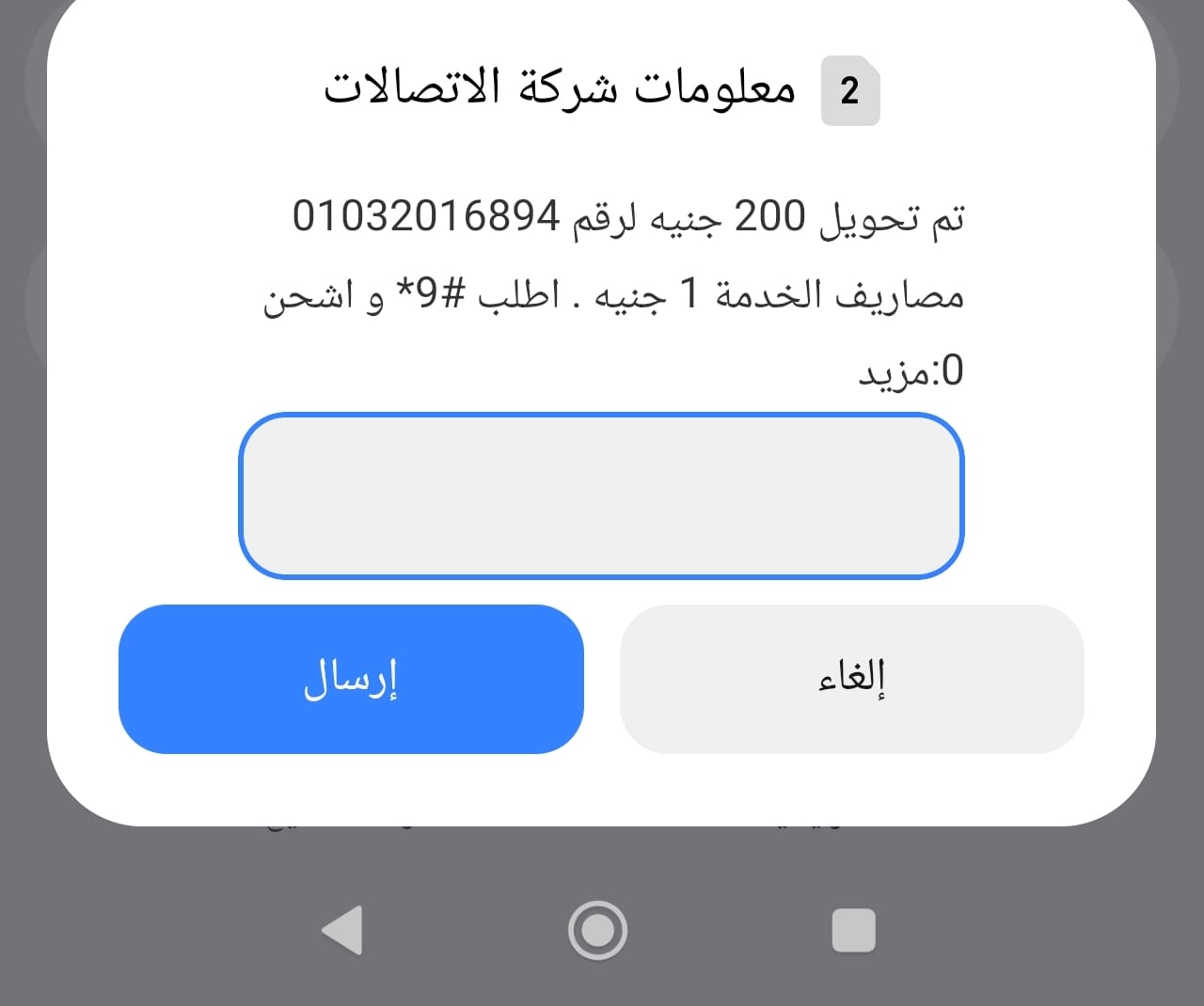Go back using the navigation bar's back arrow

point(343,931)
